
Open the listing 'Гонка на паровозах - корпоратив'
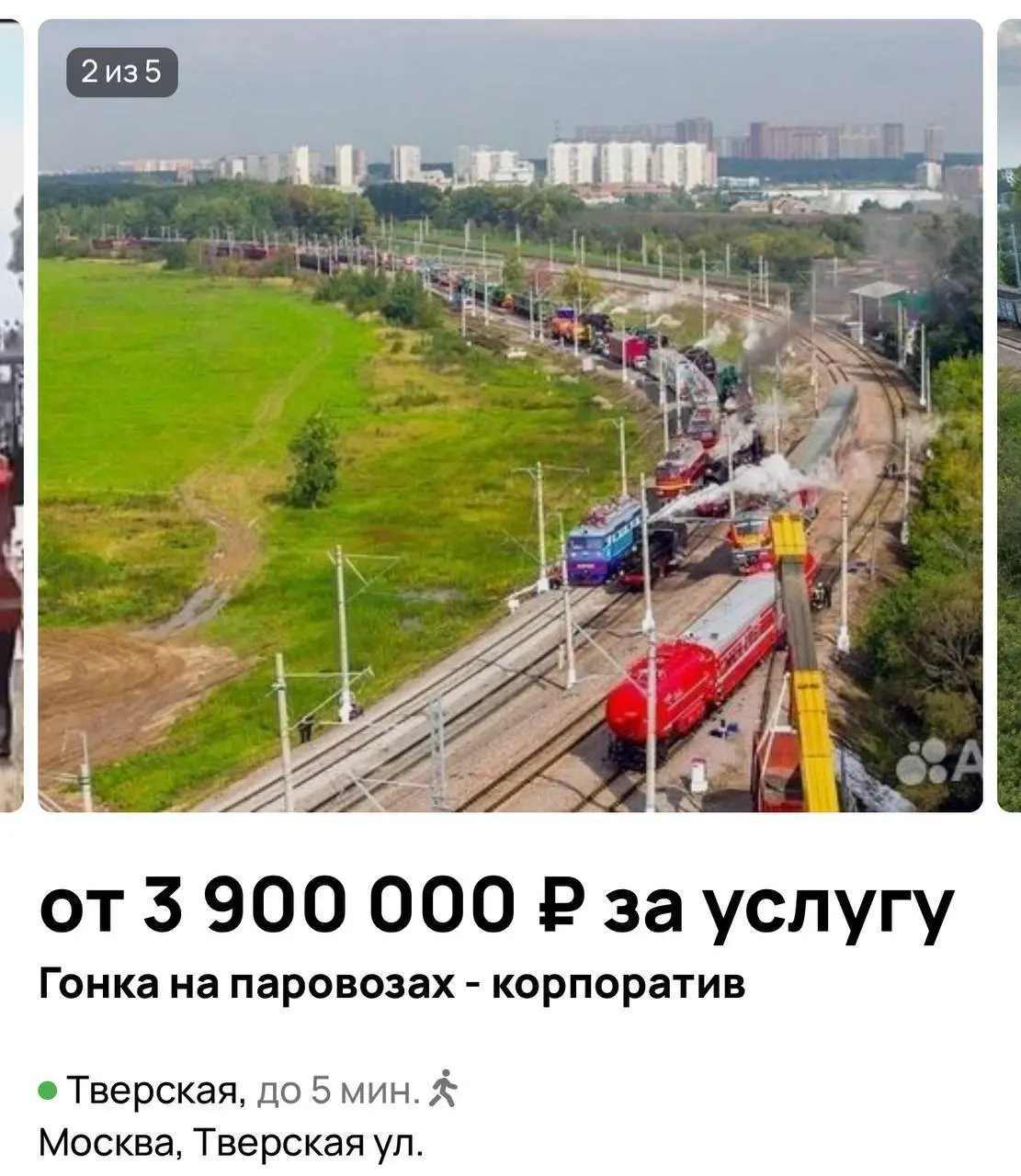(392, 984)
